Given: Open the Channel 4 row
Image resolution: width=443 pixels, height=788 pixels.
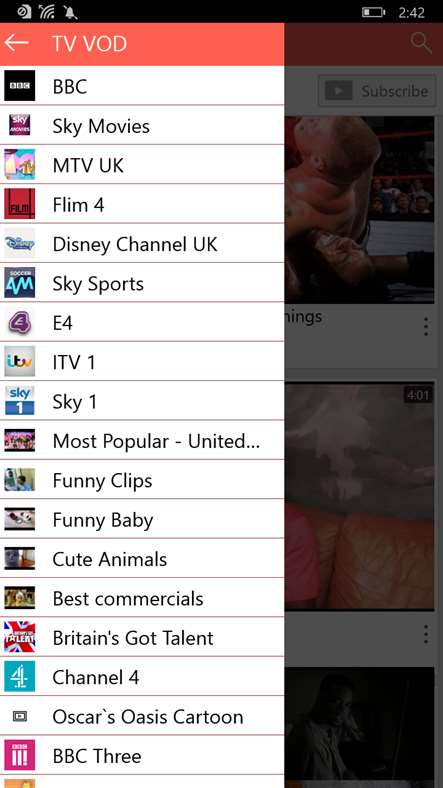Looking at the screenshot, I should 142,677.
